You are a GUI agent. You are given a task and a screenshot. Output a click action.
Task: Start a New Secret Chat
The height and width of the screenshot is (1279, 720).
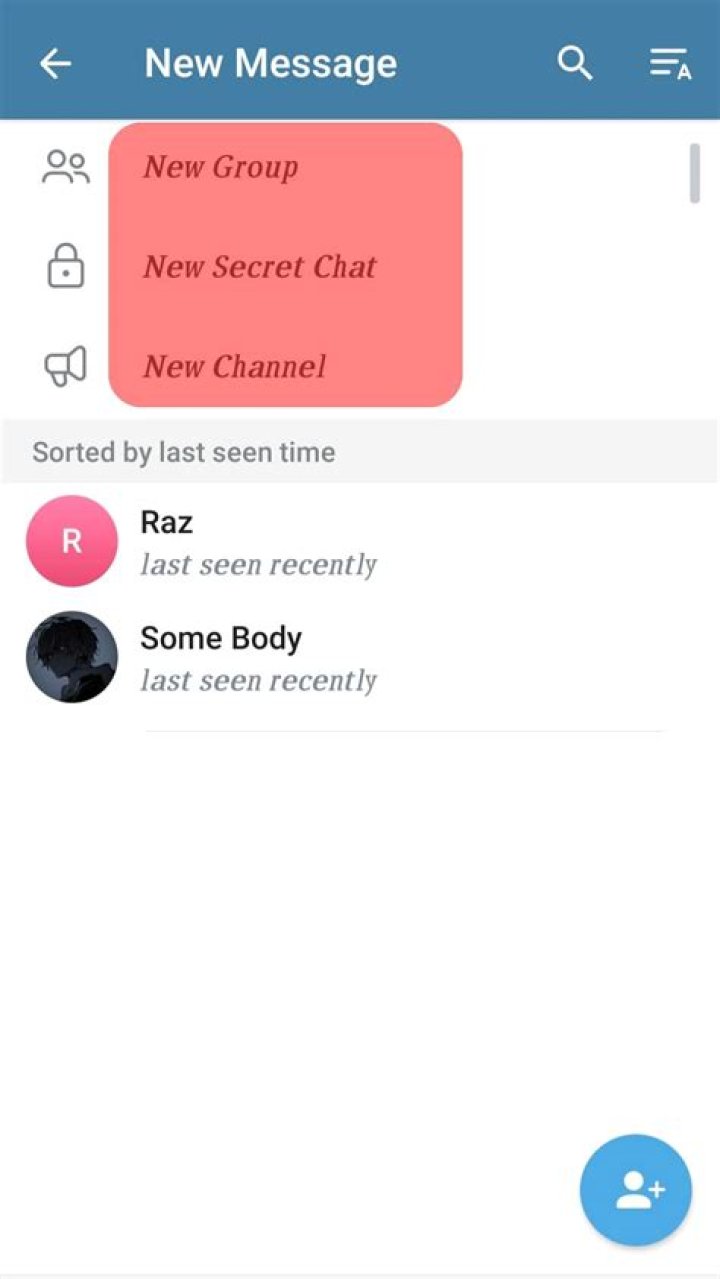260,267
